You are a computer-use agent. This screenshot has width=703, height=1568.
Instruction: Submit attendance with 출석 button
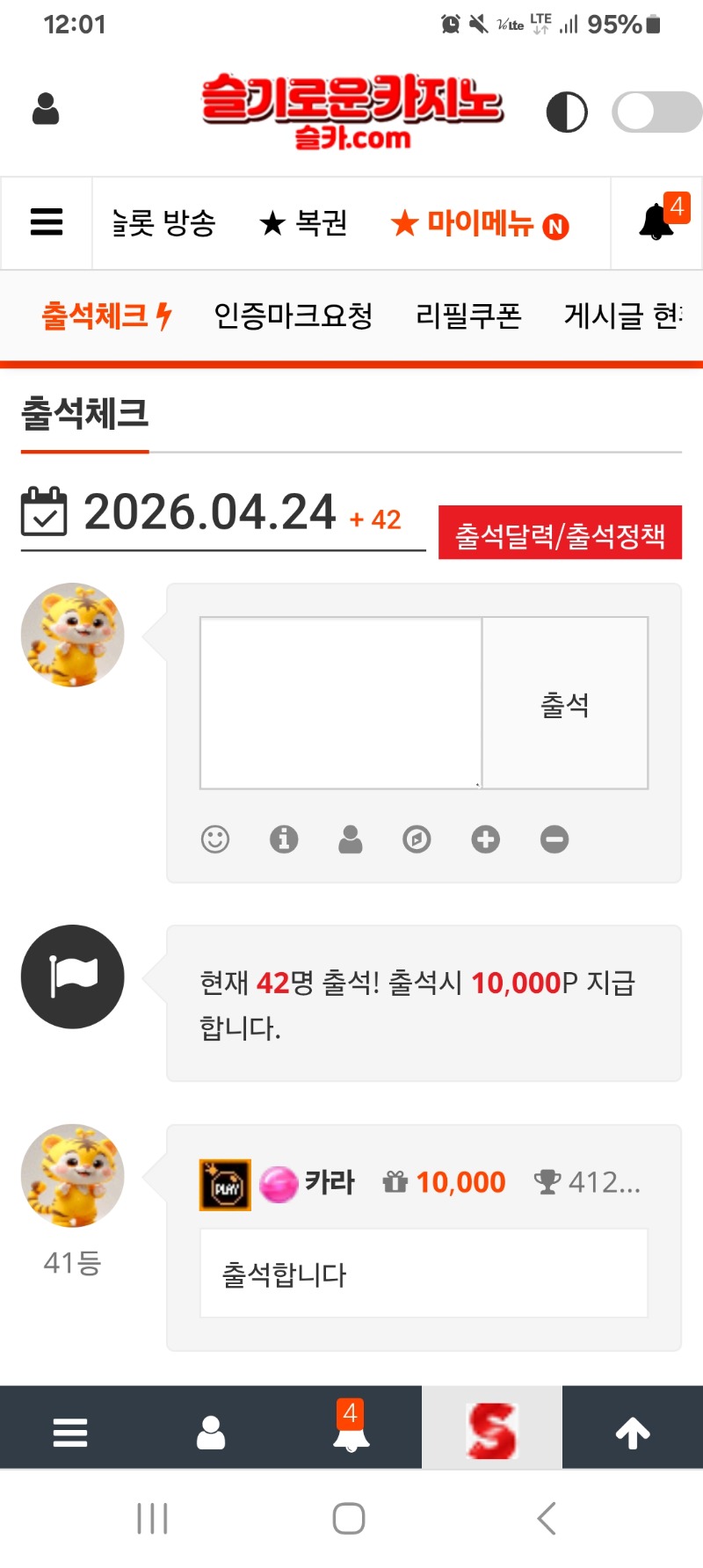[x=565, y=703]
